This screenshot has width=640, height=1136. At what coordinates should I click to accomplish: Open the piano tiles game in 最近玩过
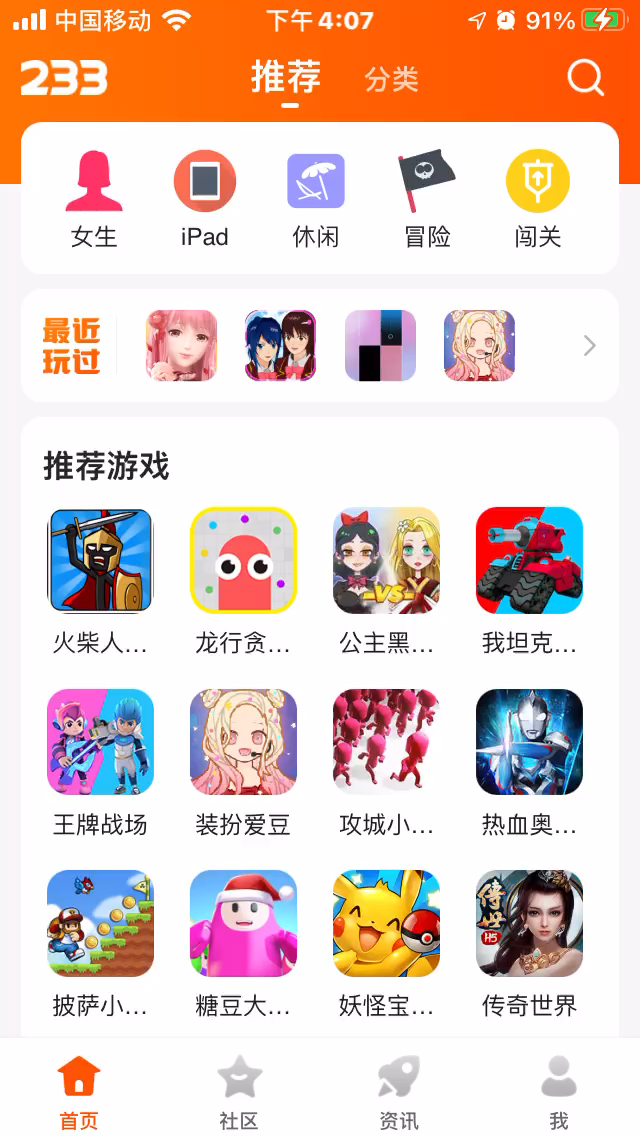coord(380,346)
